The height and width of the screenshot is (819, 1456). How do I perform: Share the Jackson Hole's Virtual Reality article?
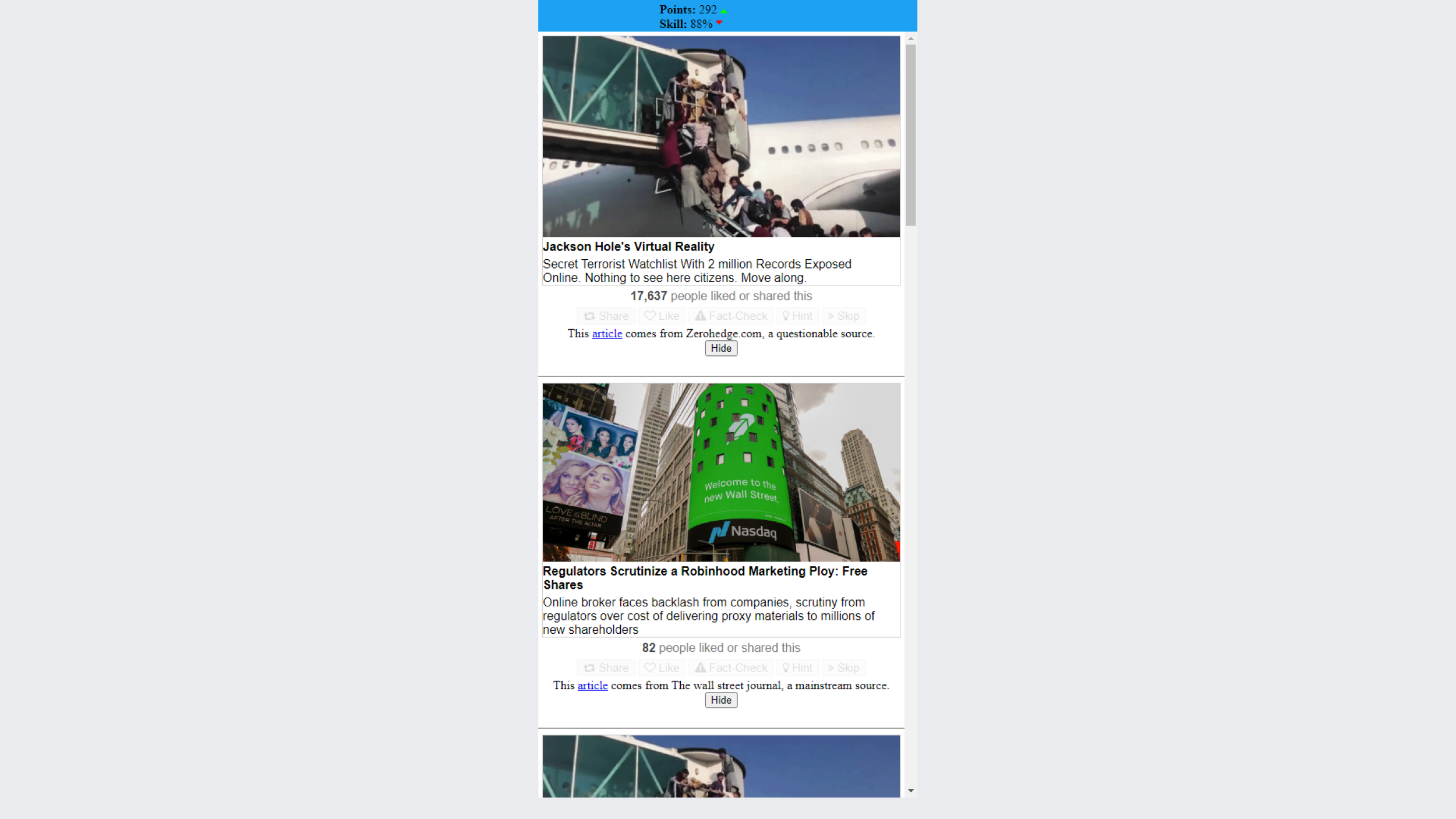(x=606, y=316)
